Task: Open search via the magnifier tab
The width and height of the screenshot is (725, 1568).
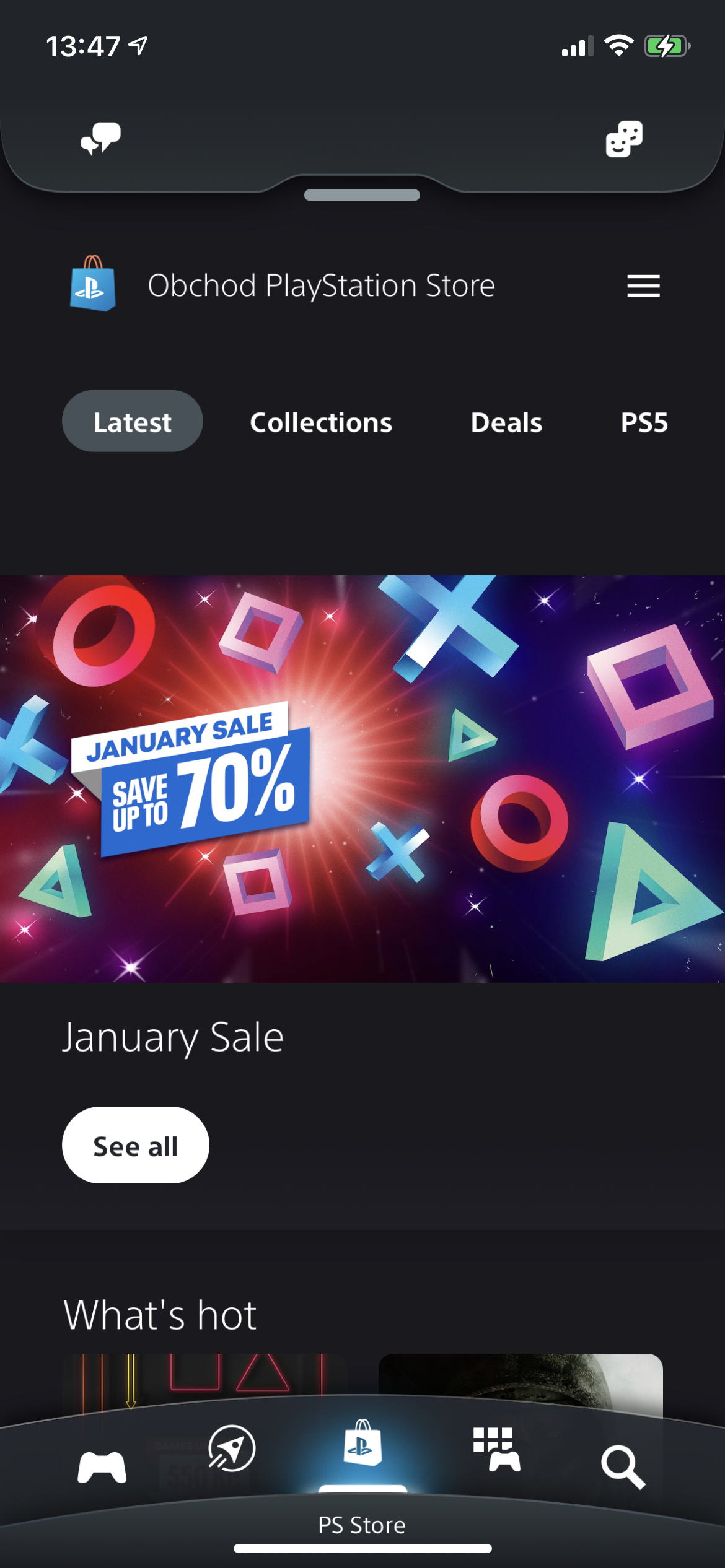Action: click(x=623, y=1466)
